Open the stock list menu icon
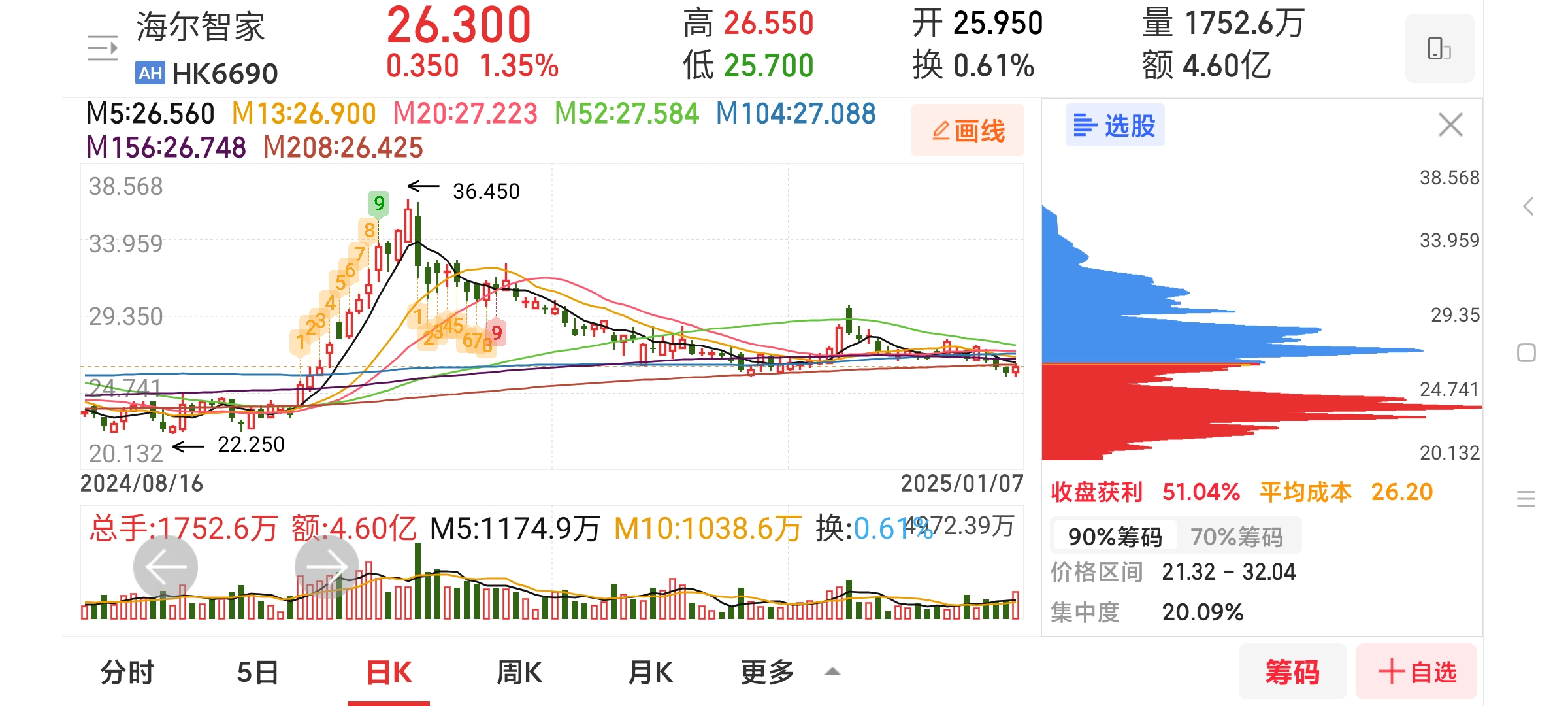This screenshot has width=1568, height=706. tap(103, 48)
